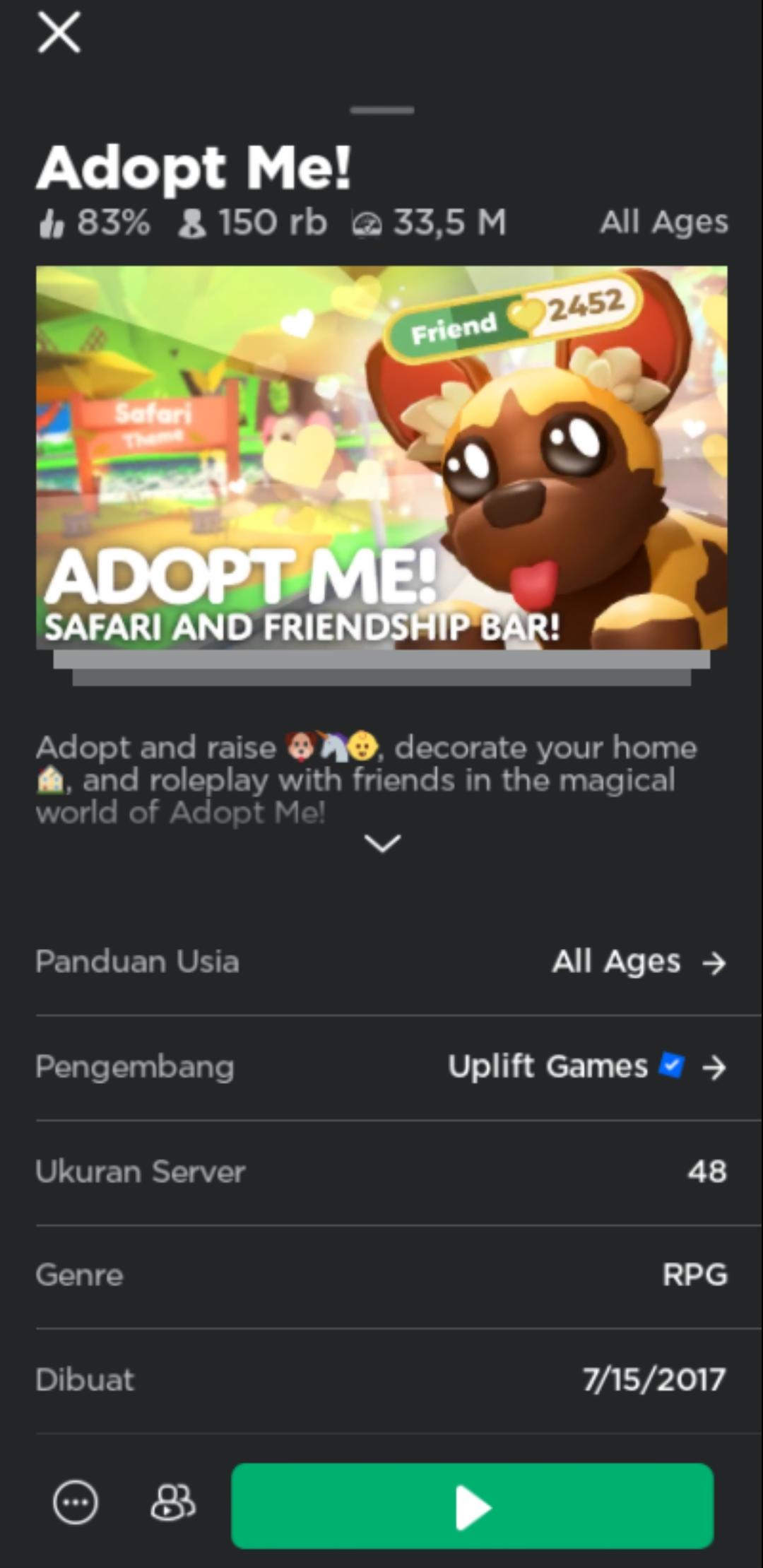The image size is (763, 1568).
Task: Close the Adopt Me! details sheet
Action: 59,33
